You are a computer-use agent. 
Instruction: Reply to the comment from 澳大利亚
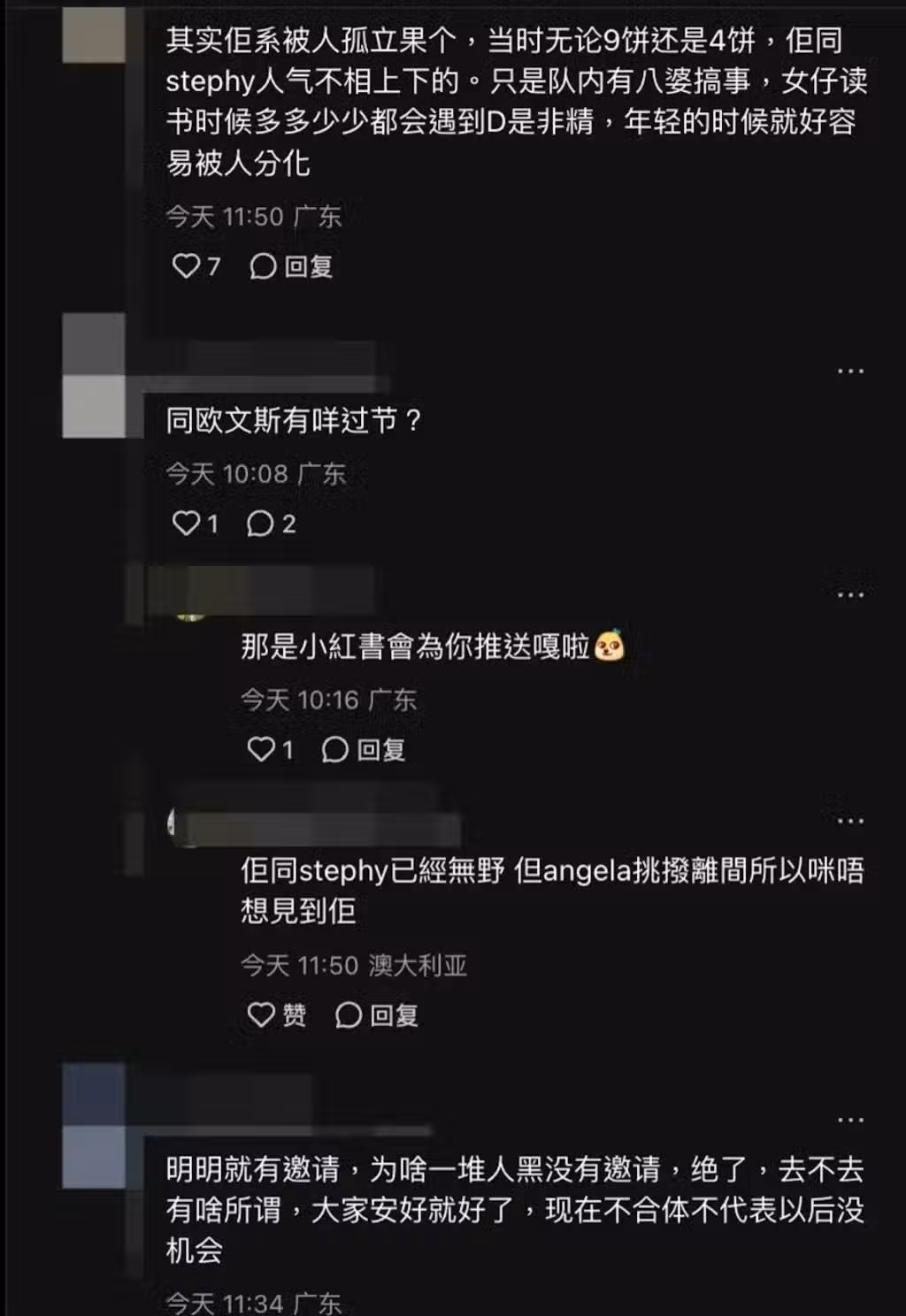tap(377, 1014)
